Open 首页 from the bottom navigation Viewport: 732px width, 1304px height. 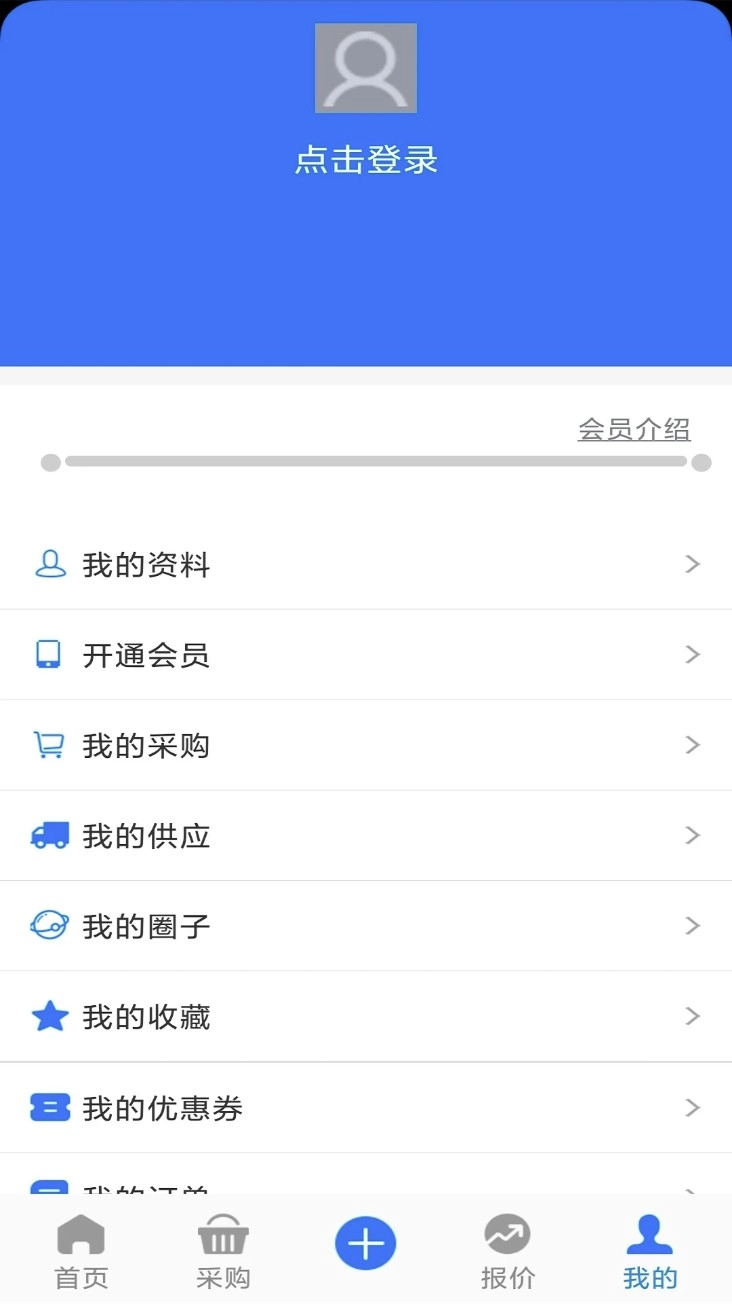pos(81,1248)
